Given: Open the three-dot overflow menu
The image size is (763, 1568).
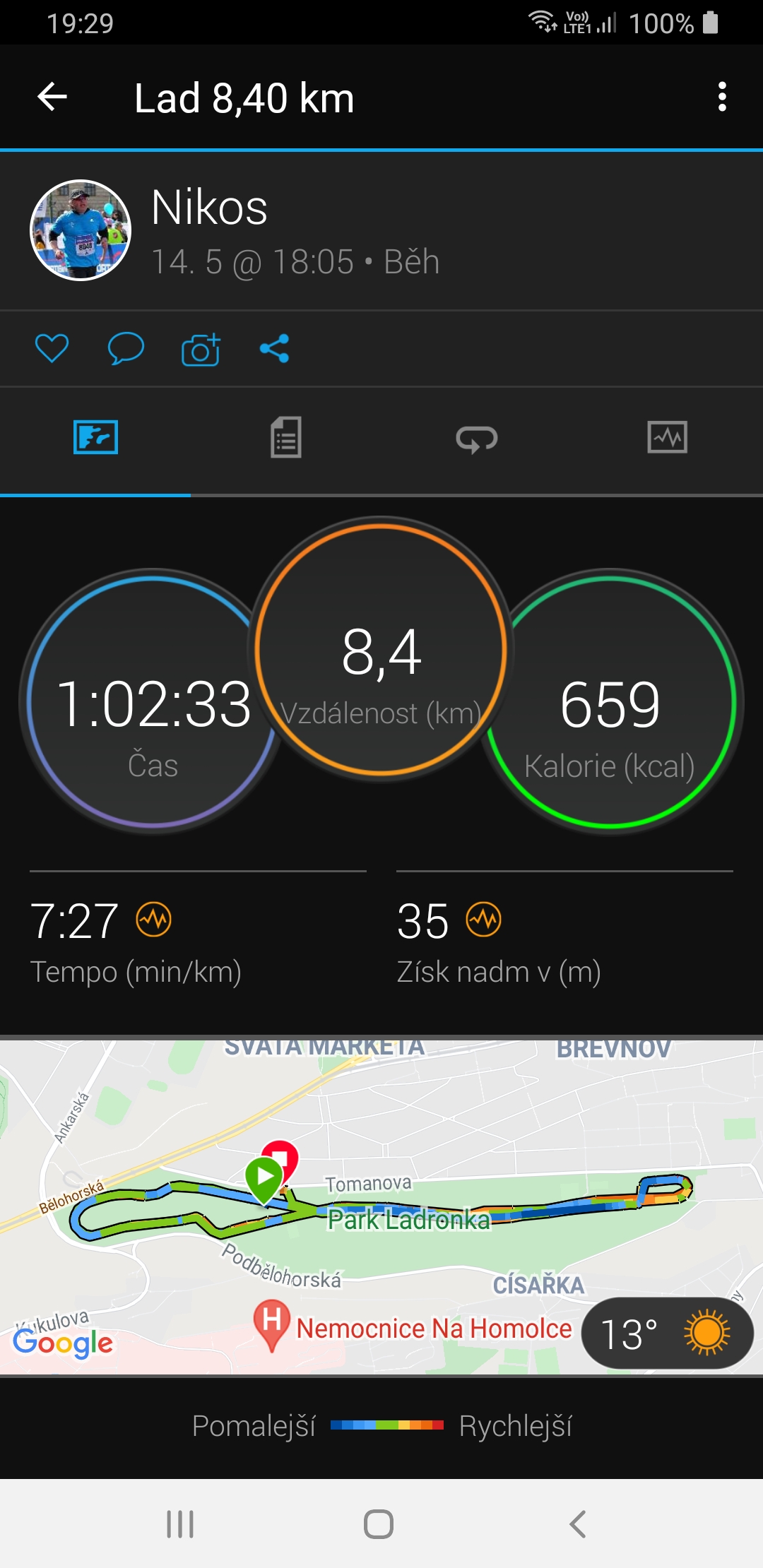Looking at the screenshot, I should click(721, 97).
